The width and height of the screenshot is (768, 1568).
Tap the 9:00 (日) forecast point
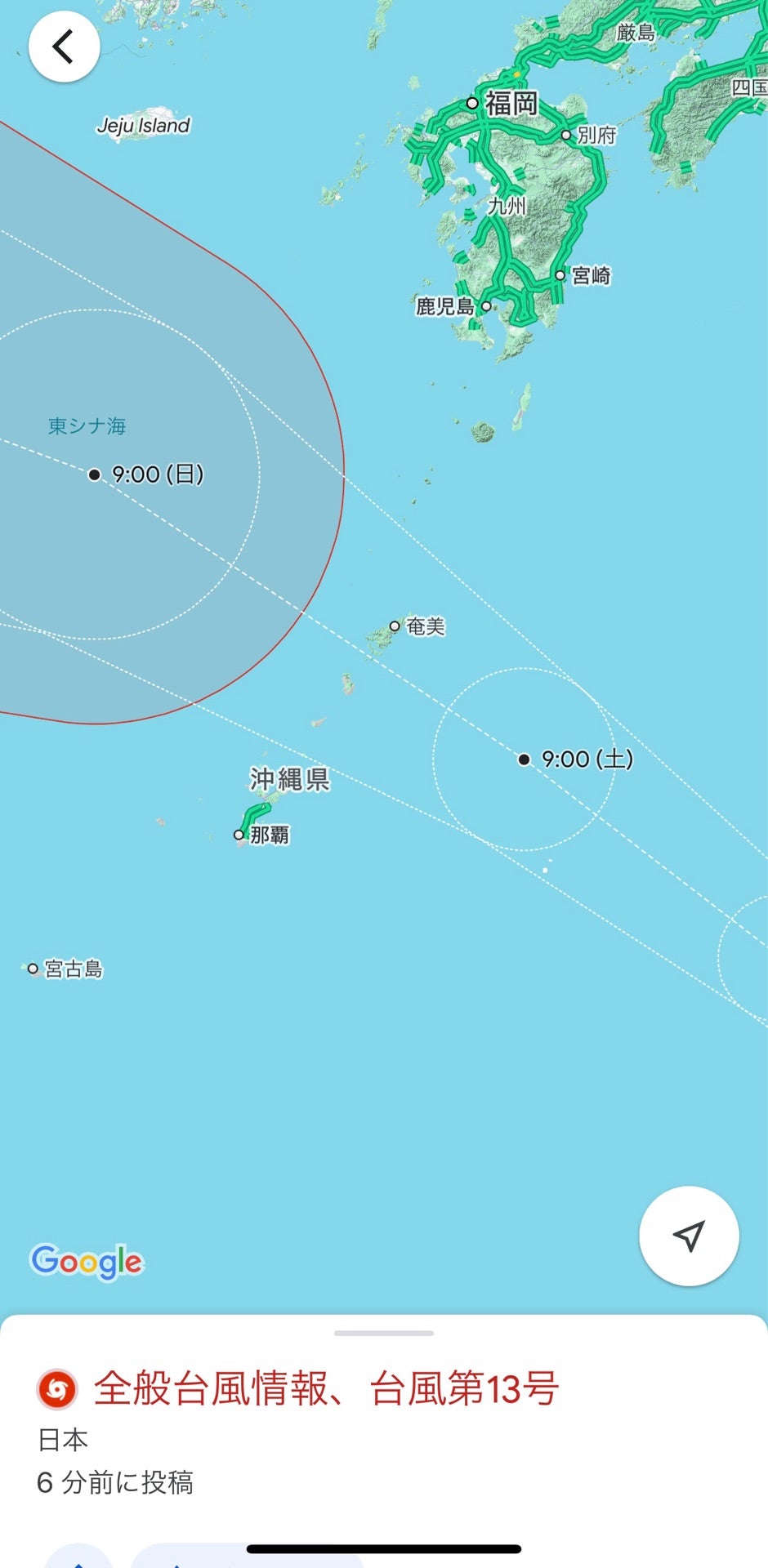[96, 474]
